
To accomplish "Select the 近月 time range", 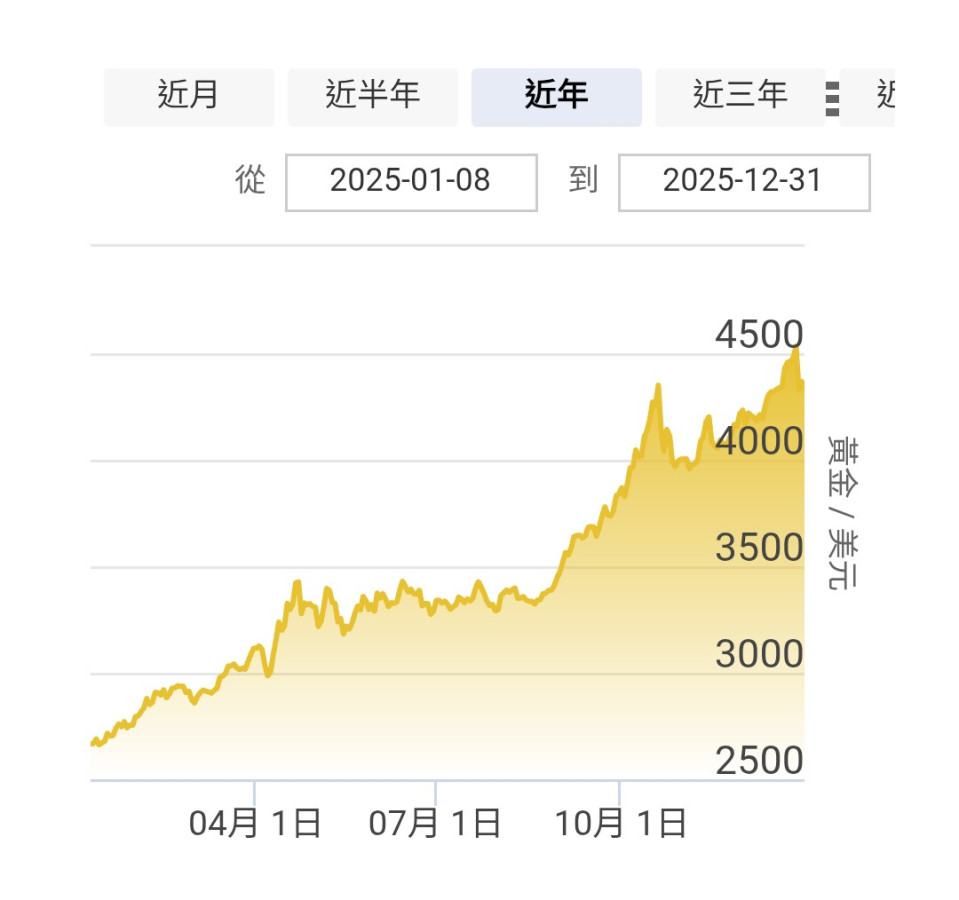I will [188, 96].
